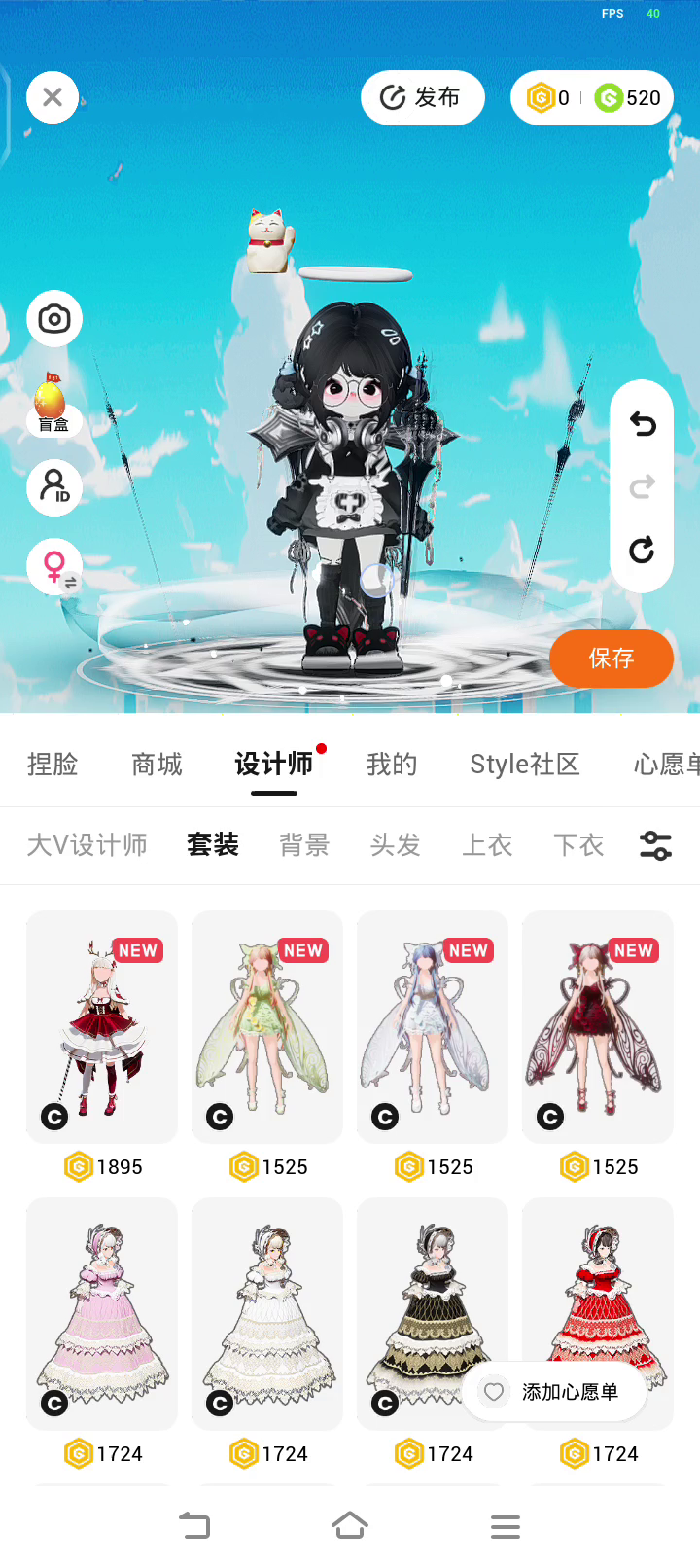Undo the last outfit change
700x1568 pixels.
click(x=642, y=424)
